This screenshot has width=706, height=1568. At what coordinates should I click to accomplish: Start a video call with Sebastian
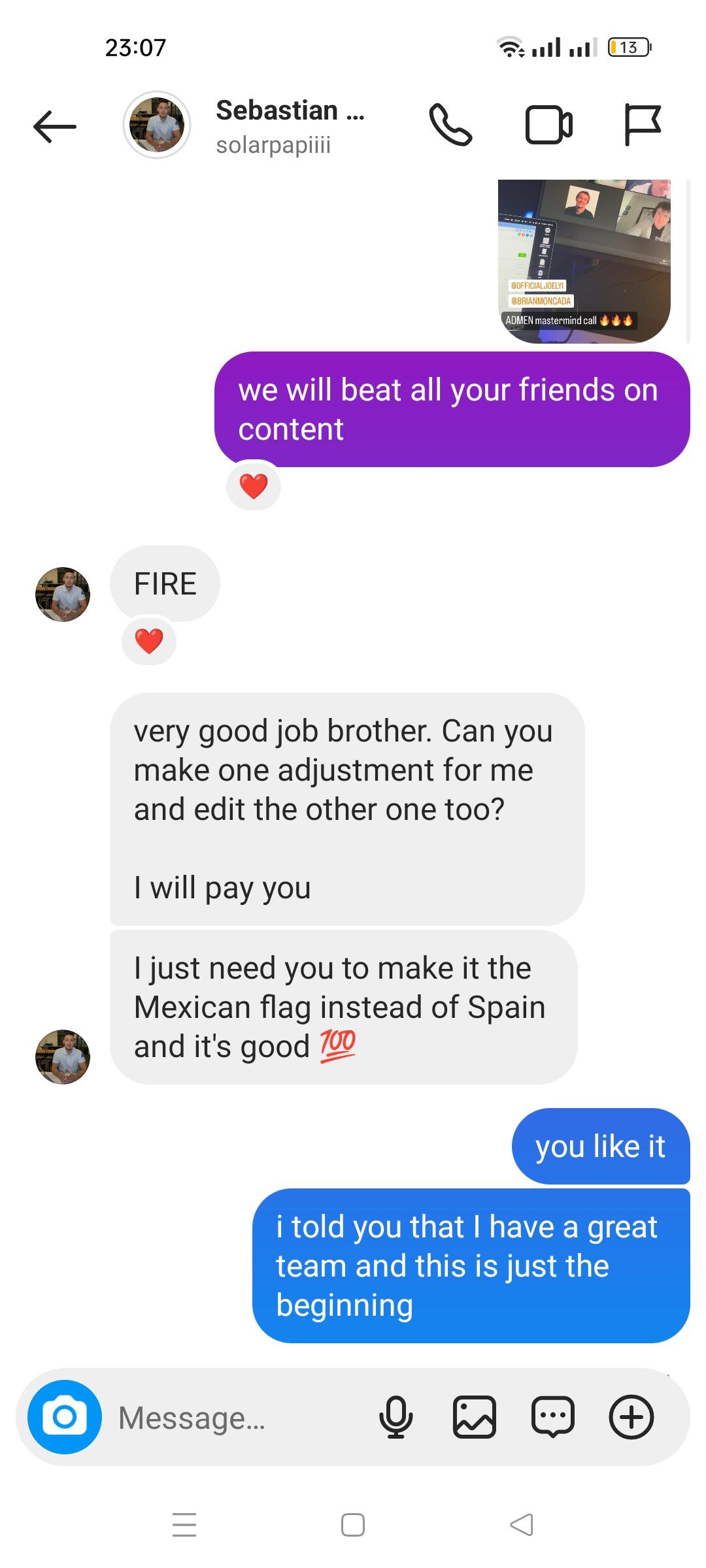pyautogui.click(x=548, y=125)
